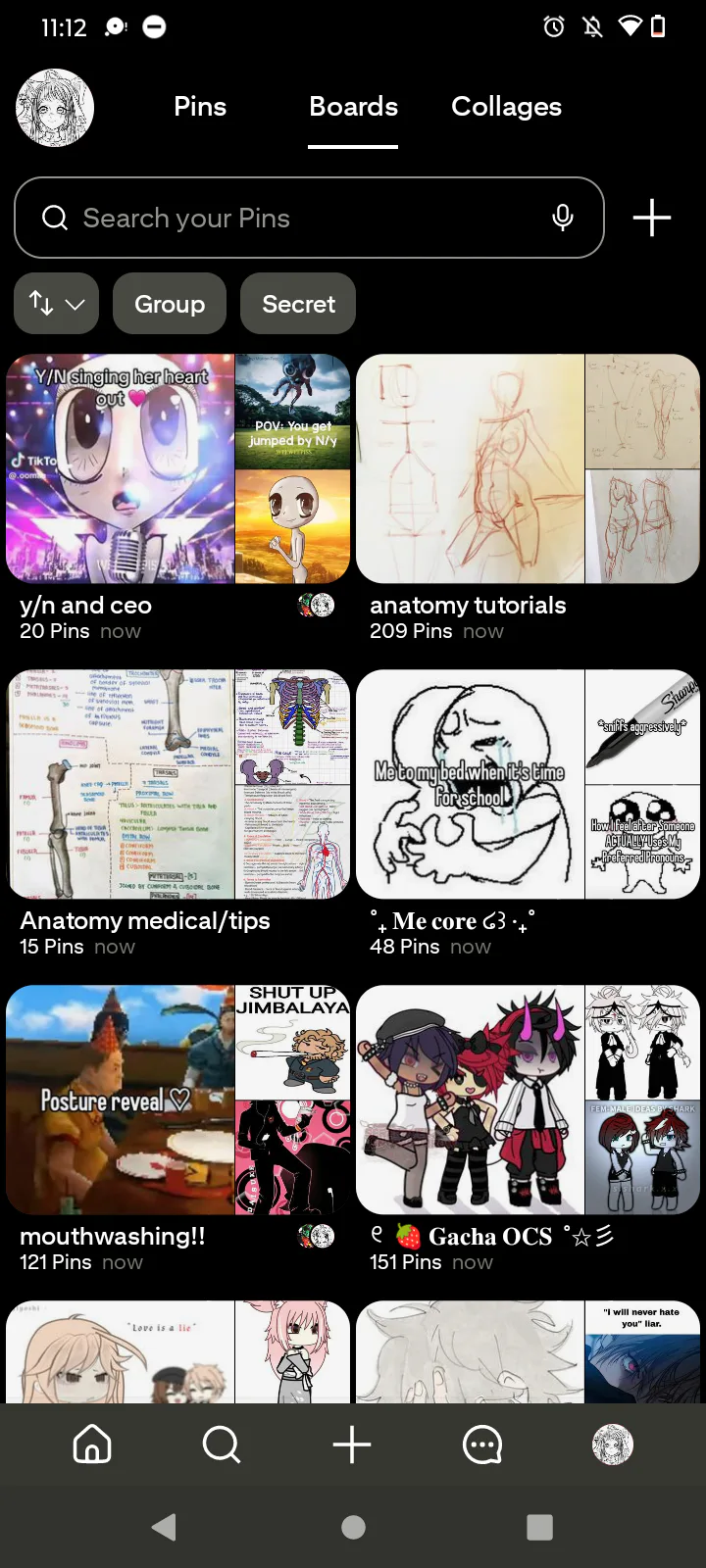Image resolution: width=706 pixels, height=1568 pixels.
Task: Start voice search with the microphone
Action: [563, 218]
